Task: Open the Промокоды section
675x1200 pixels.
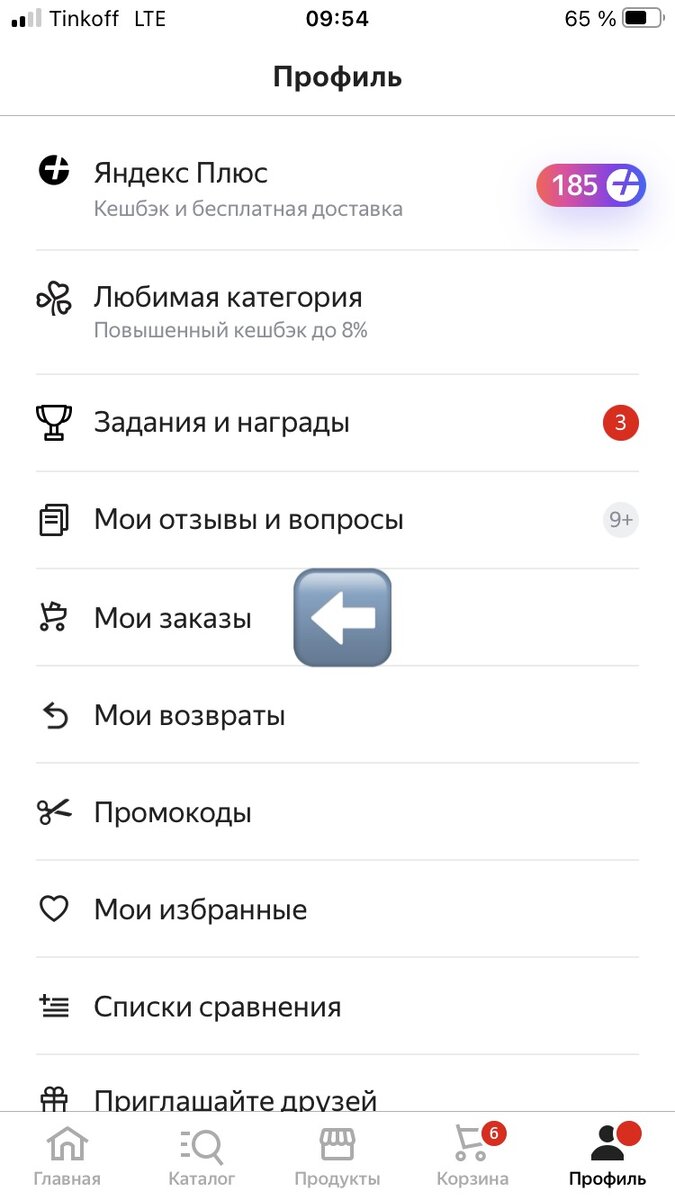Action: click(173, 812)
